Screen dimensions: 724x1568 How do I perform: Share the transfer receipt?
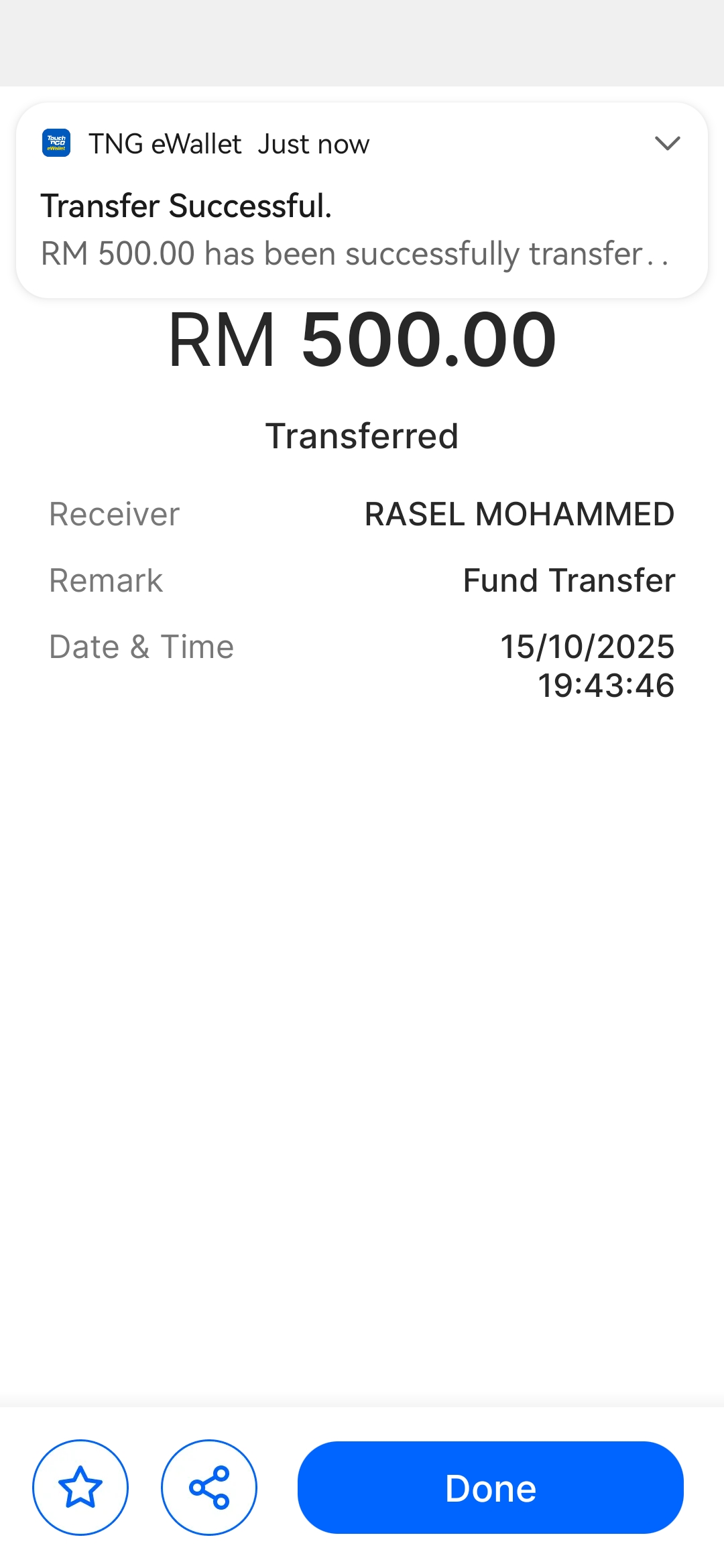209,1488
